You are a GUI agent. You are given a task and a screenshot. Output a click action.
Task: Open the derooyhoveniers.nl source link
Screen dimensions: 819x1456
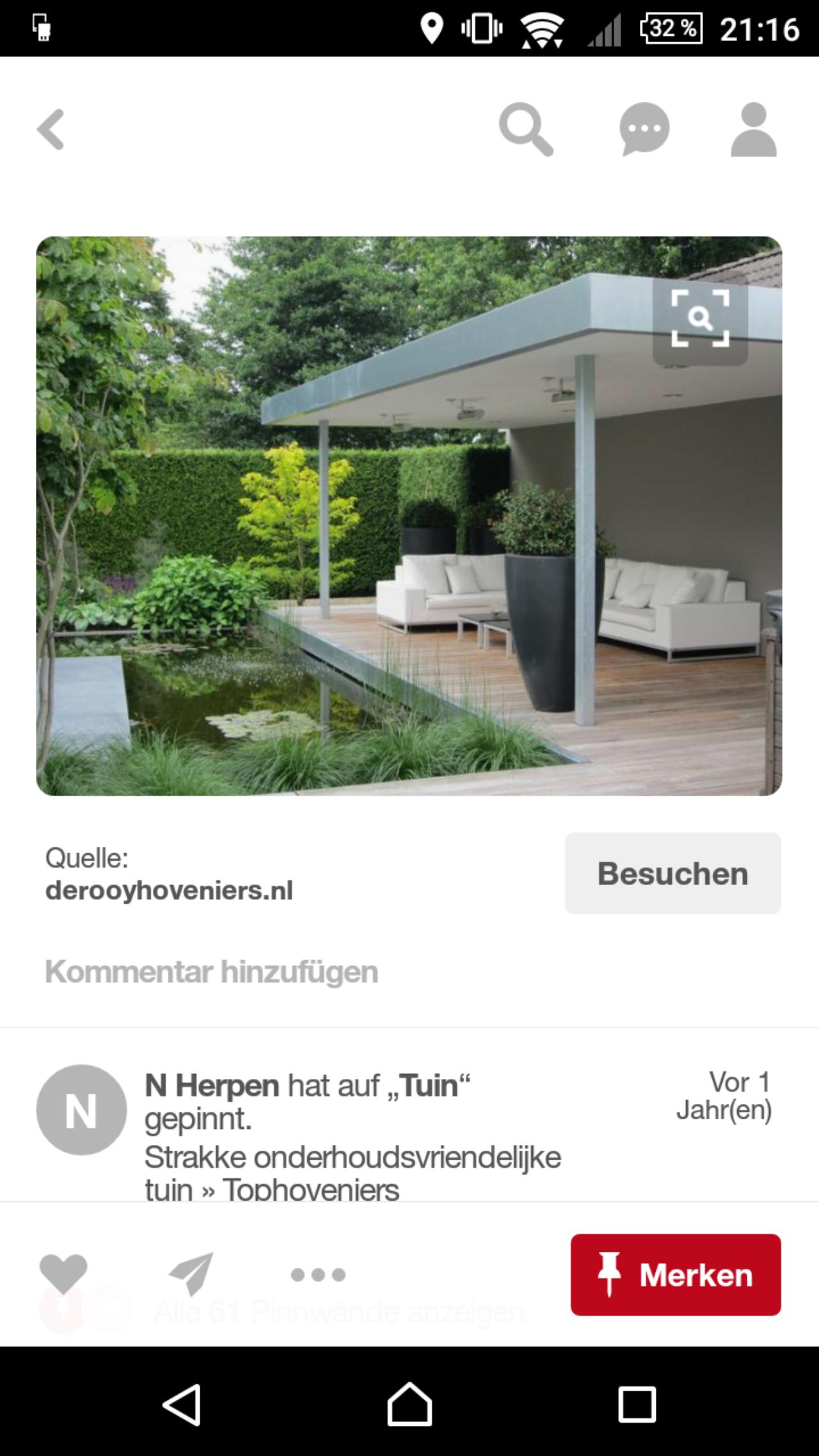click(169, 890)
